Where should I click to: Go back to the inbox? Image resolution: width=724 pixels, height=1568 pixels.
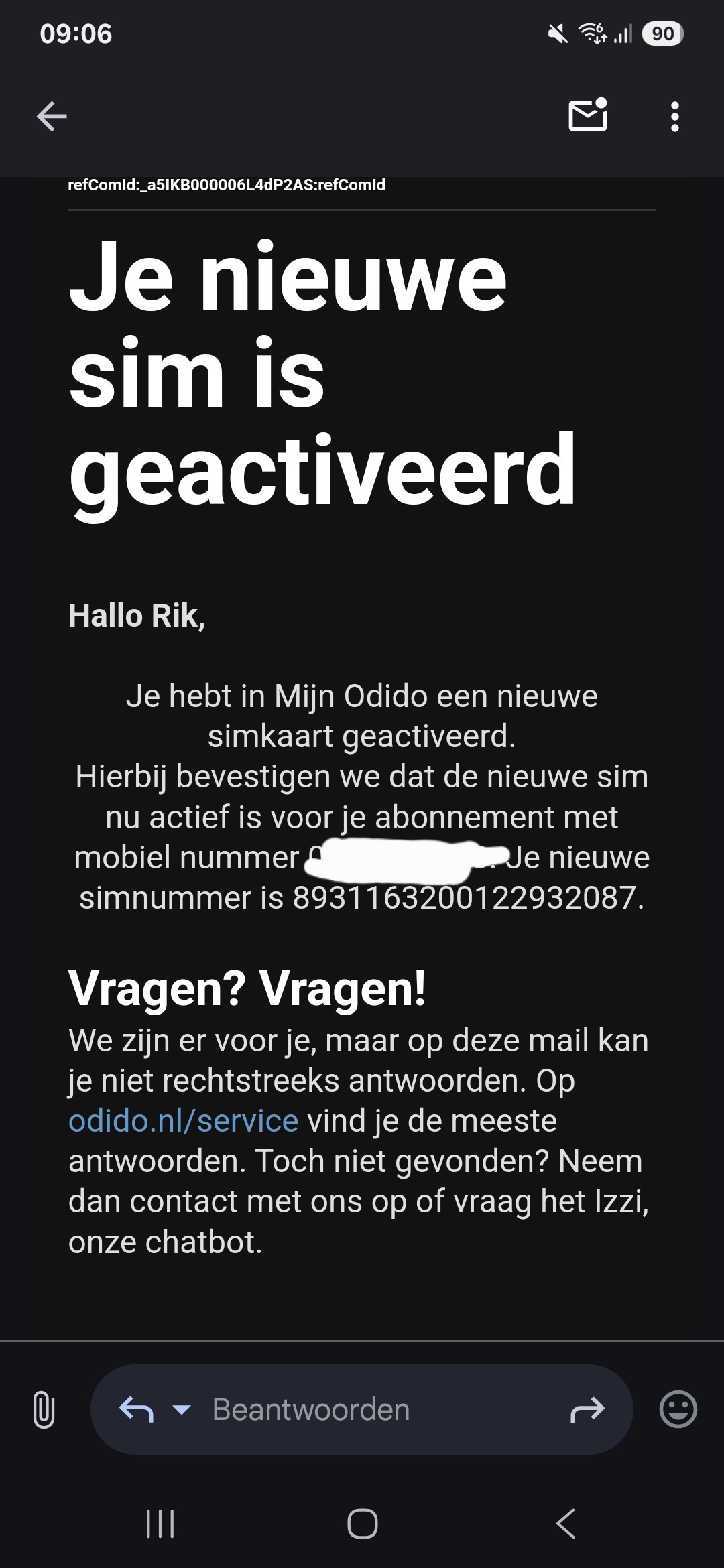coord(52,117)
